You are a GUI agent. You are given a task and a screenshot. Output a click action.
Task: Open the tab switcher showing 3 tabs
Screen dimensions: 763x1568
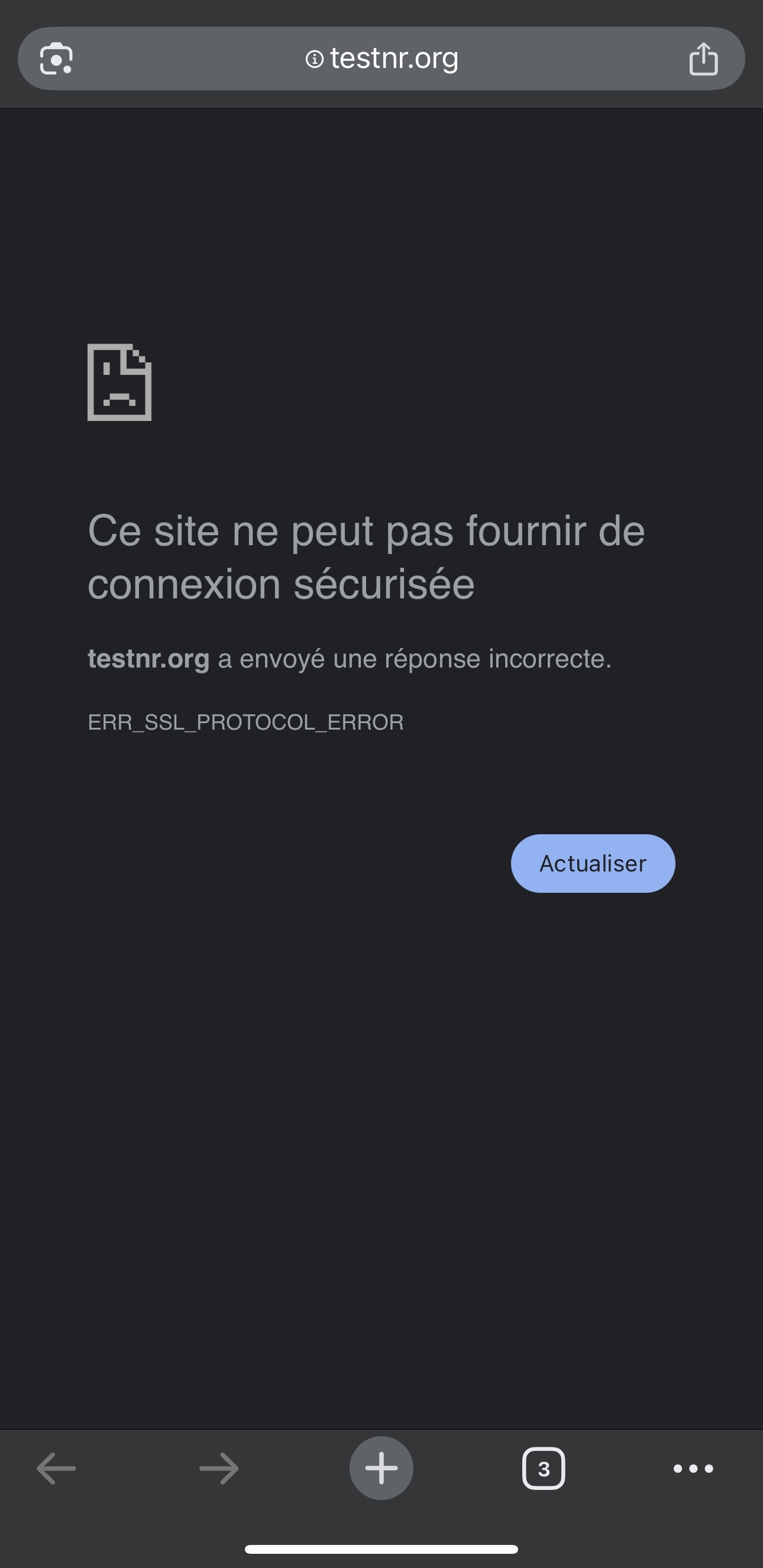pos(543,1468)
